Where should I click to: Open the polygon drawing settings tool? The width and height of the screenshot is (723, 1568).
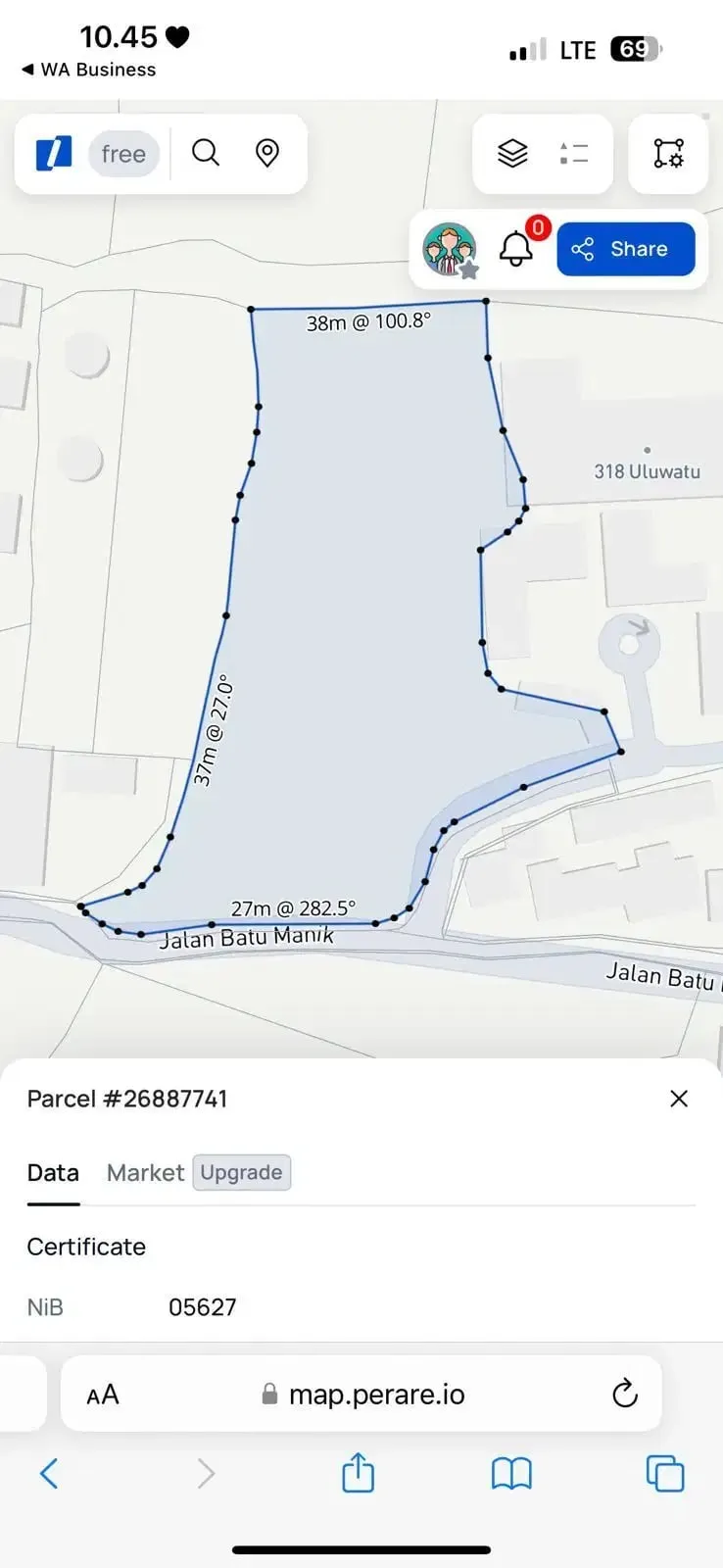click(668, 153)
